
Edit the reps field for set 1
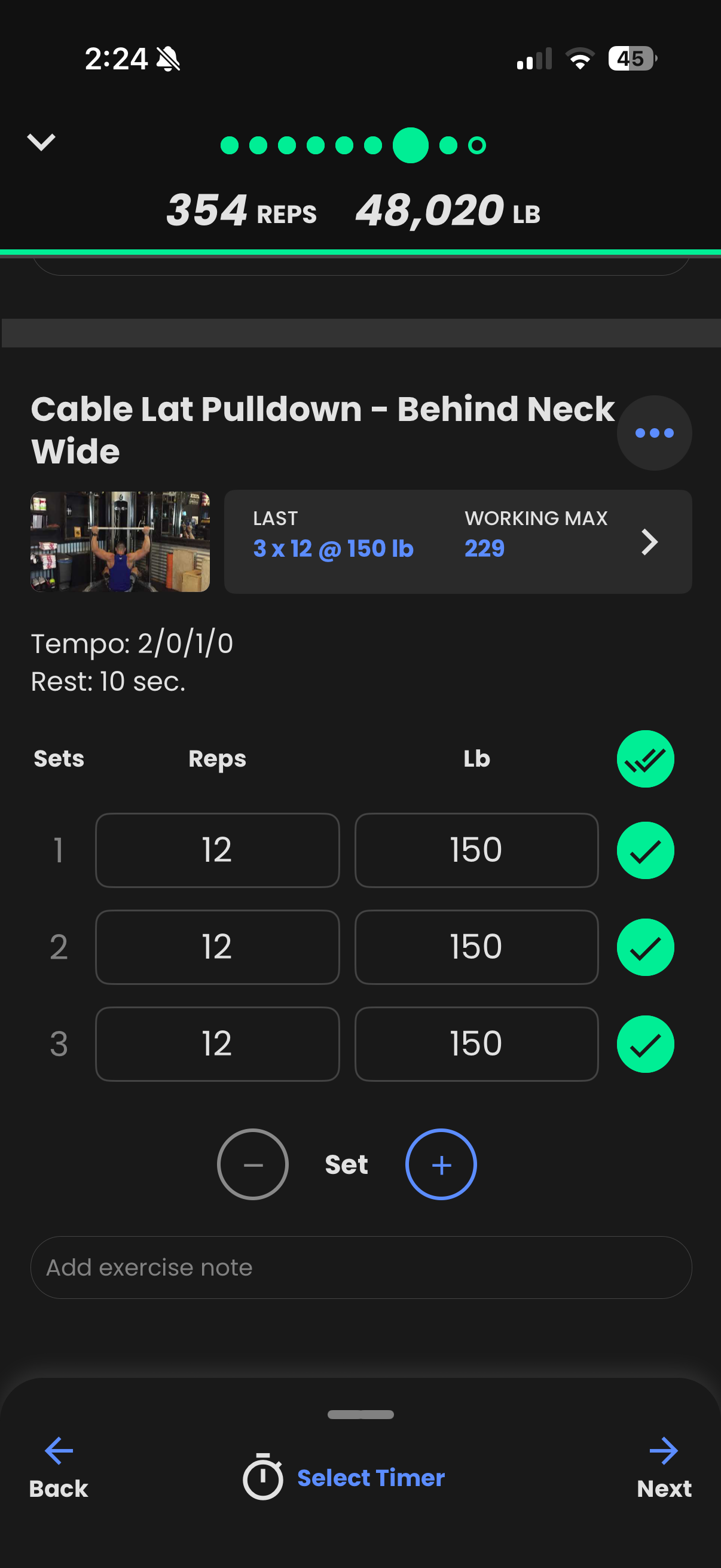point(217,850)
